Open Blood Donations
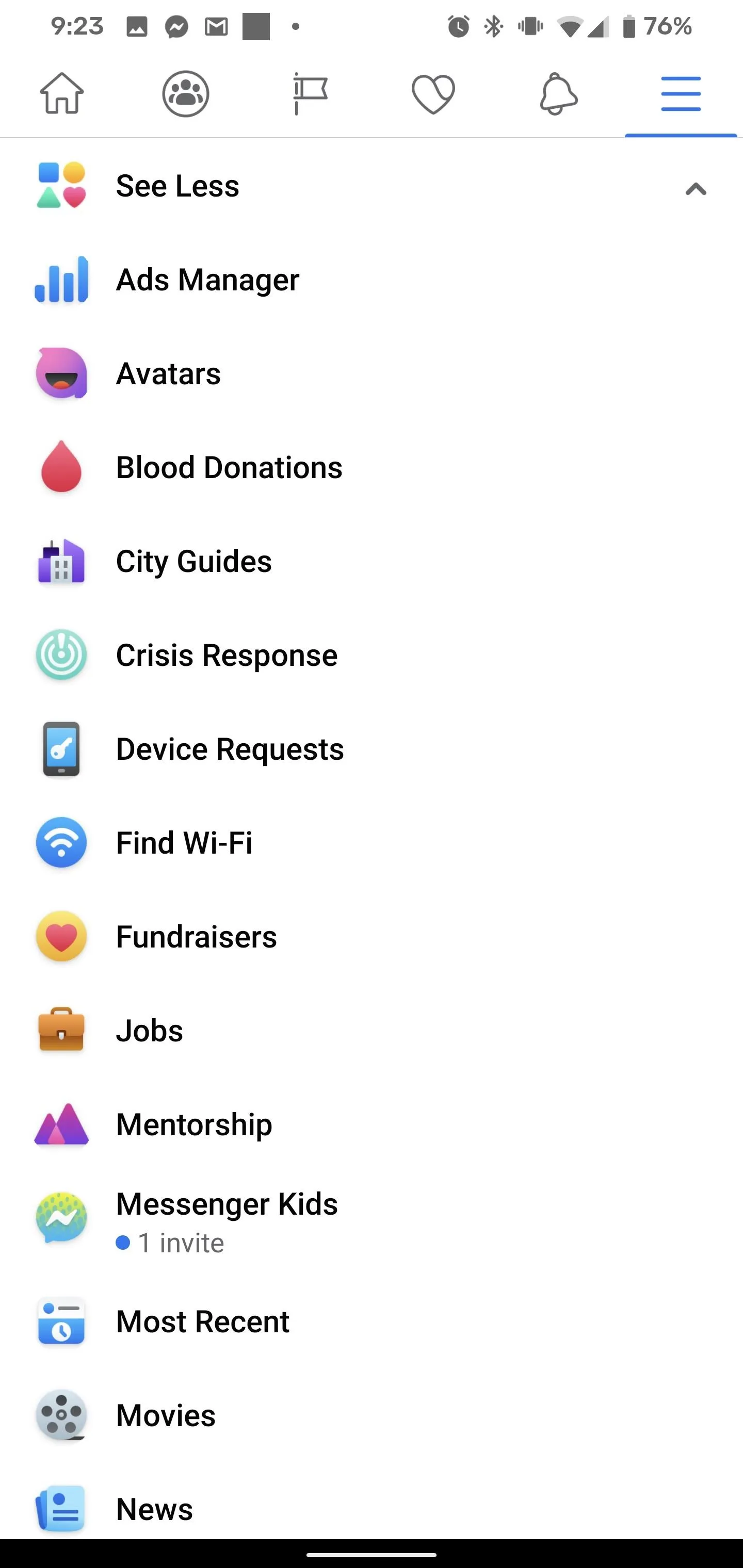This screenshot has width=743, height=1568. point(372,467)
